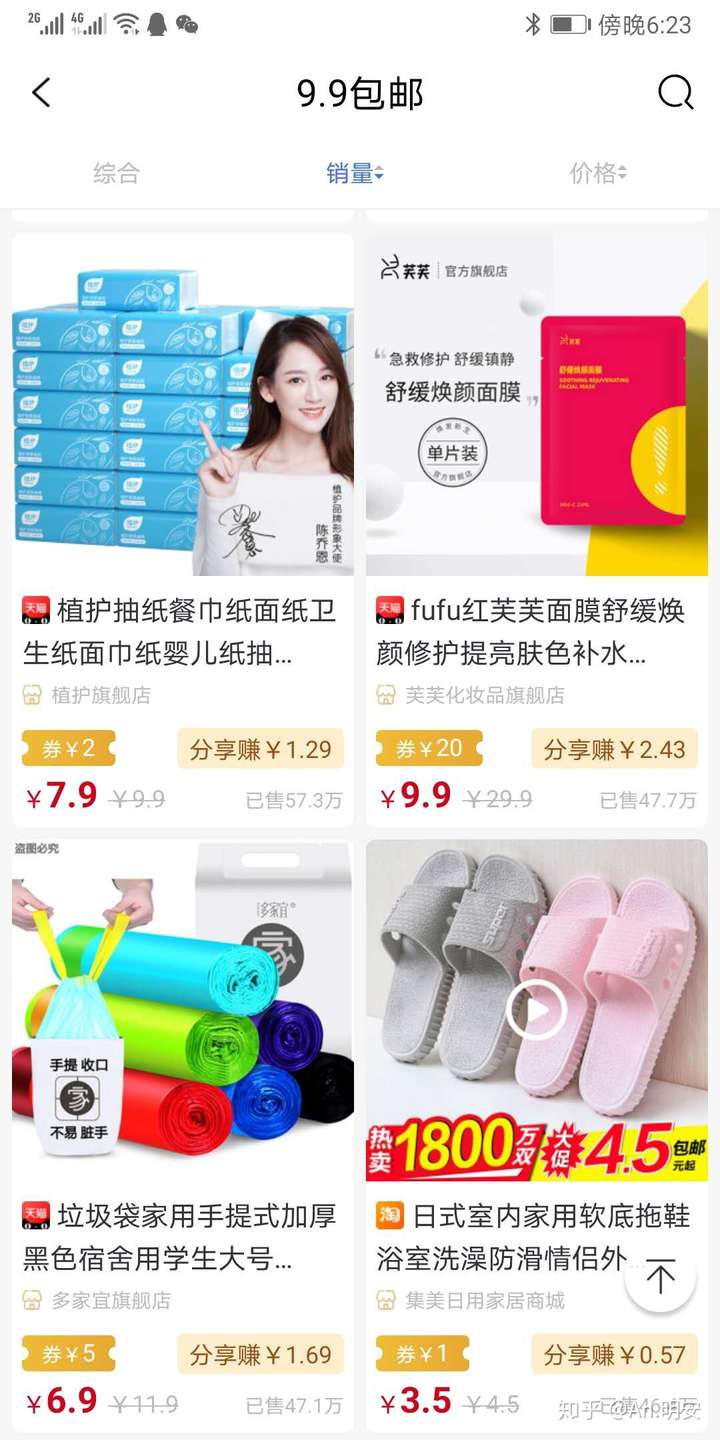The image size is (720, 1440).
Task: Open the fufu红芙芙面膜 product card
Action: (536, 405)
